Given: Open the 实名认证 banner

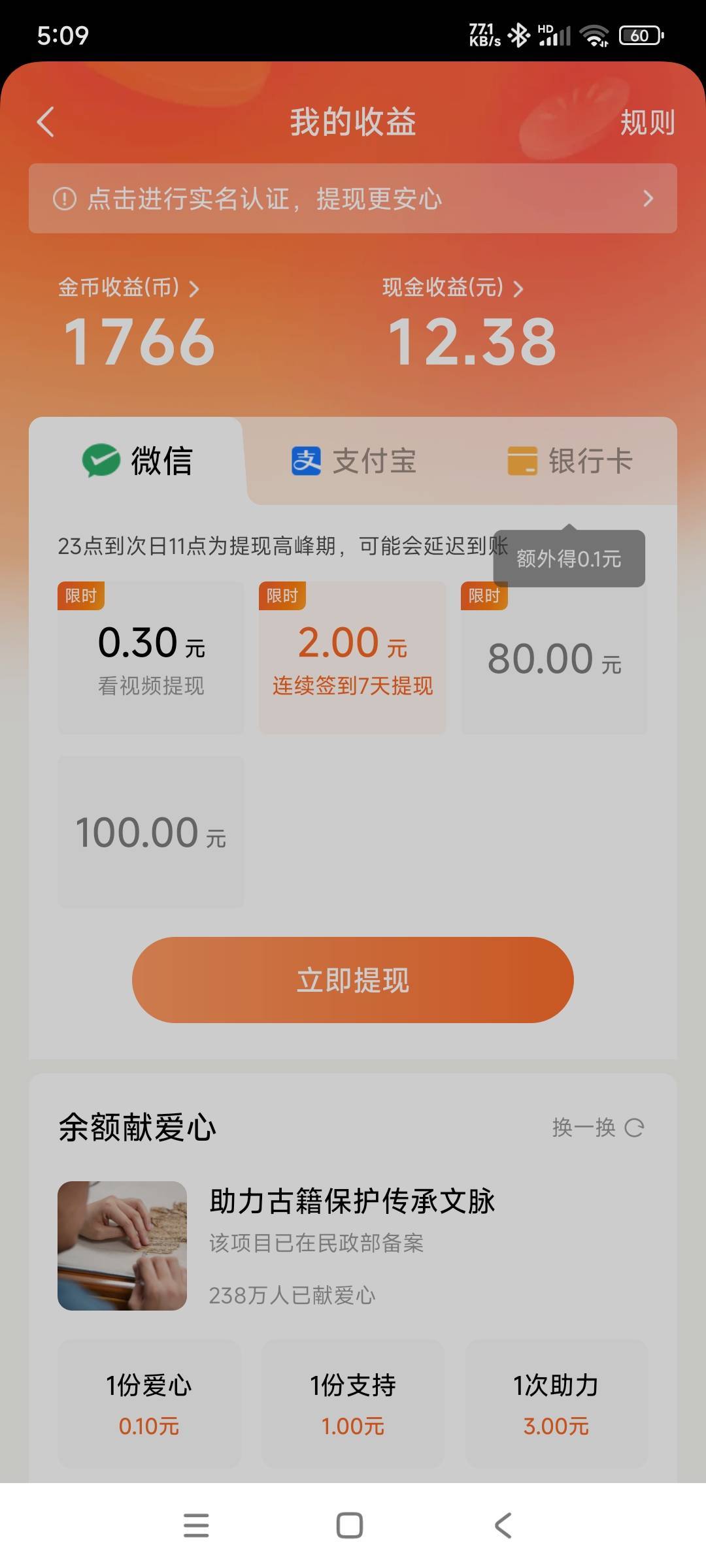Looking at the screenshot, I should [x=353, y=198].
